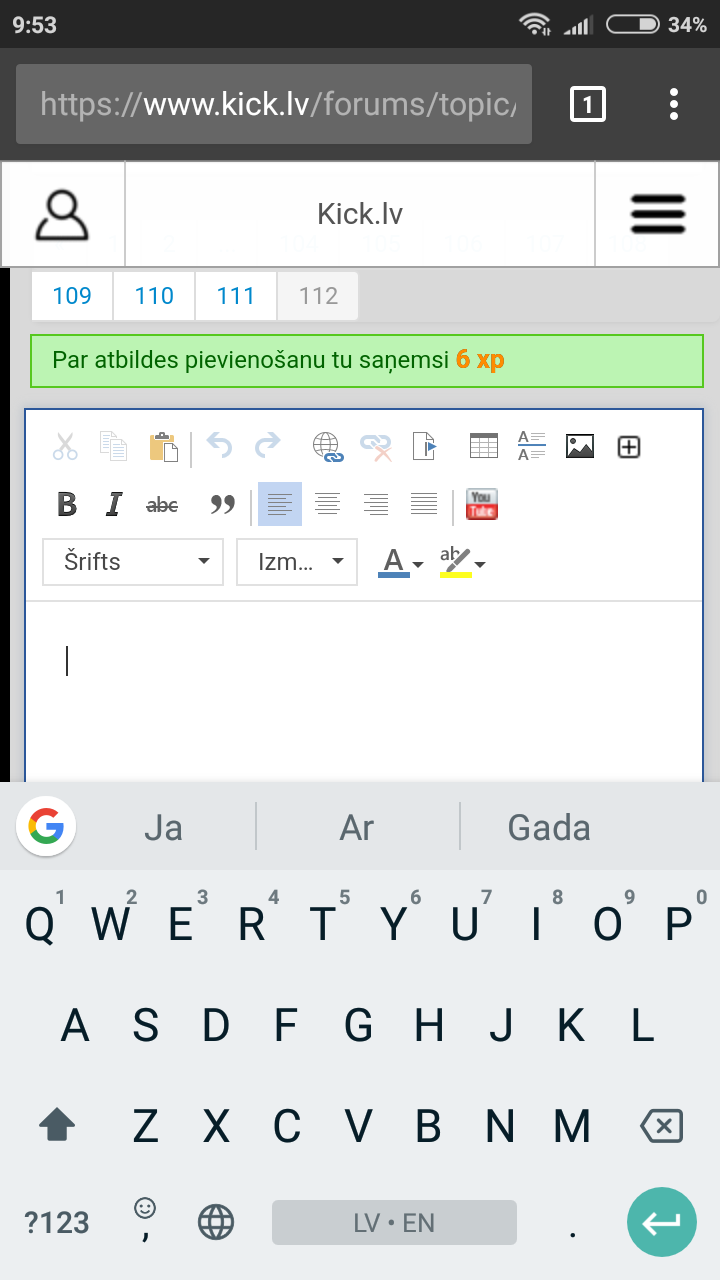The image size is (720, 1280).
Task: Open browser overflow menu
Action: coord(674,104)
